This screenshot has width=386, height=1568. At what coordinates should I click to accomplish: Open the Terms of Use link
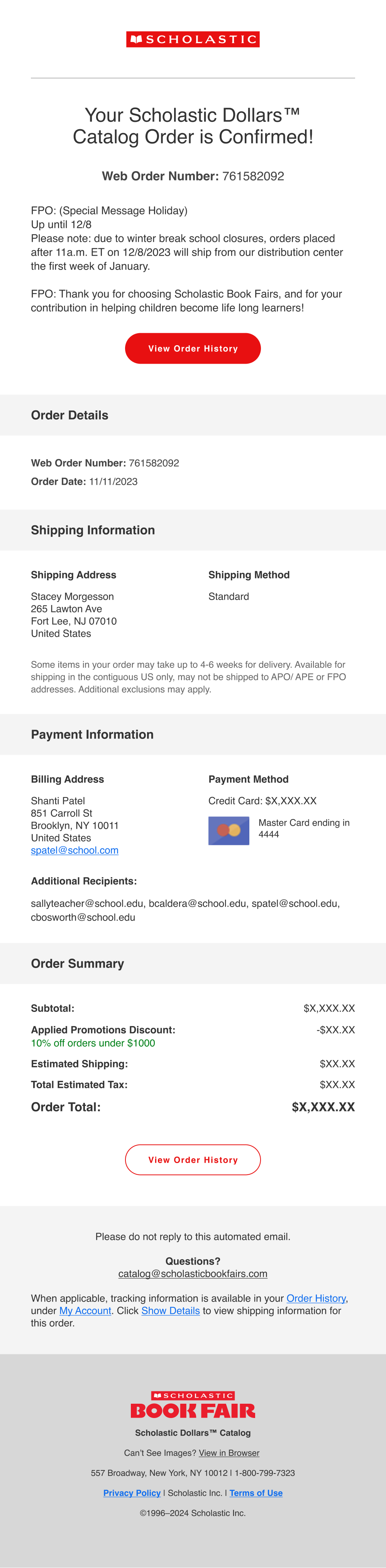pyautogui.click(x=256, y=1492)
